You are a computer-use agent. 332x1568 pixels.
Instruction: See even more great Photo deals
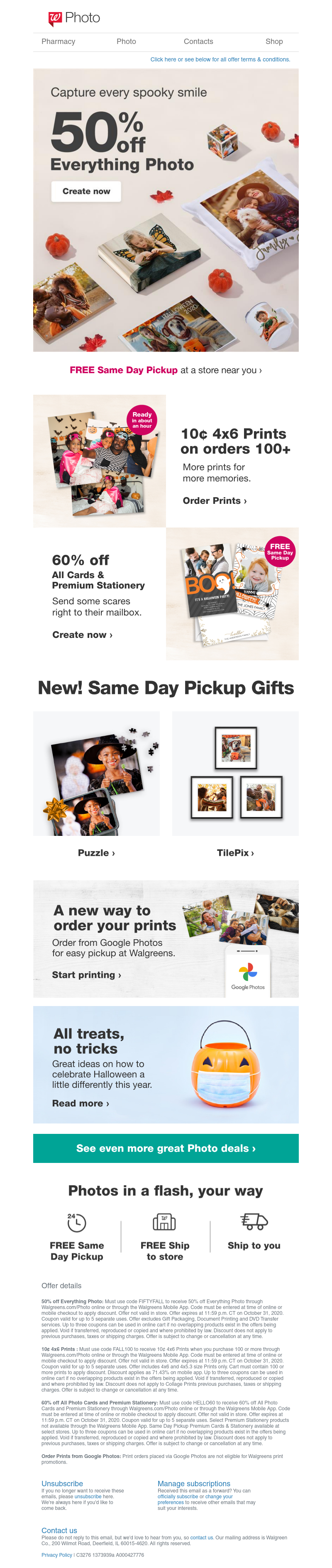click(x=166, y=1148)
